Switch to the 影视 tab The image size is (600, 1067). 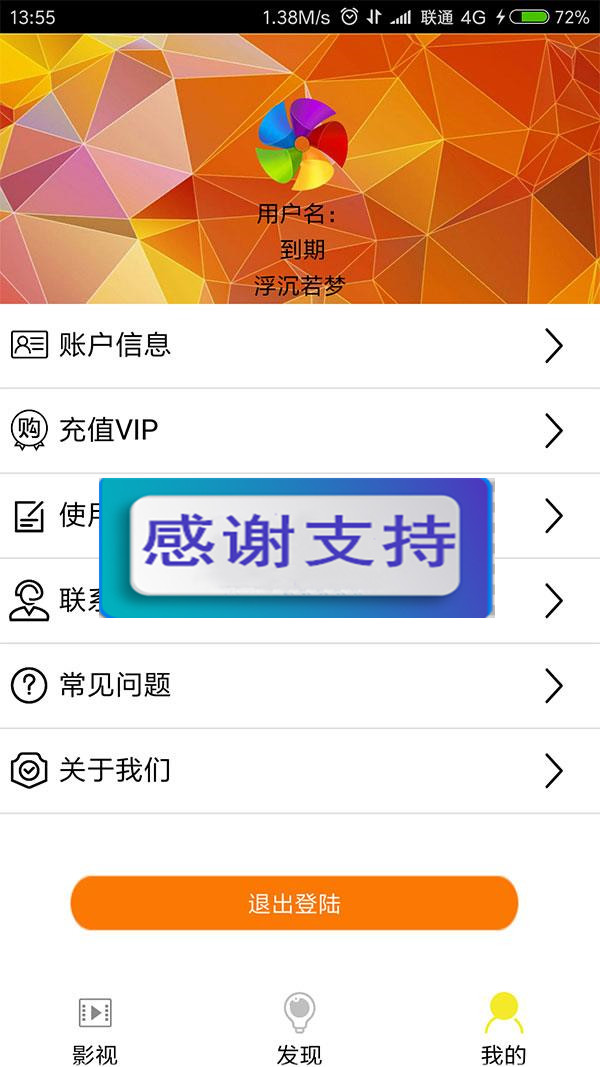coord(95,1029)
